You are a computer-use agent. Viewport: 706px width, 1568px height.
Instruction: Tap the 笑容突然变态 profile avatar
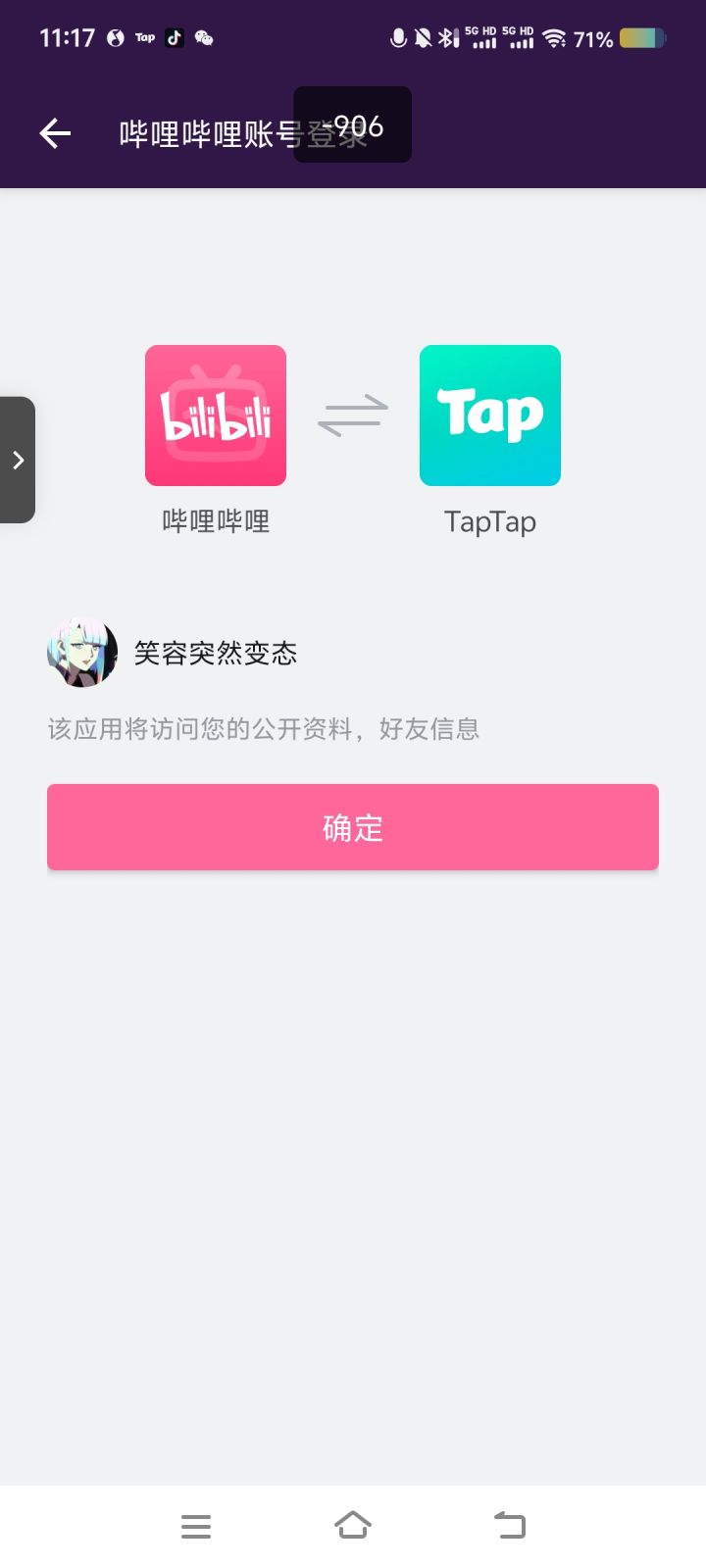tap(82, 652)
